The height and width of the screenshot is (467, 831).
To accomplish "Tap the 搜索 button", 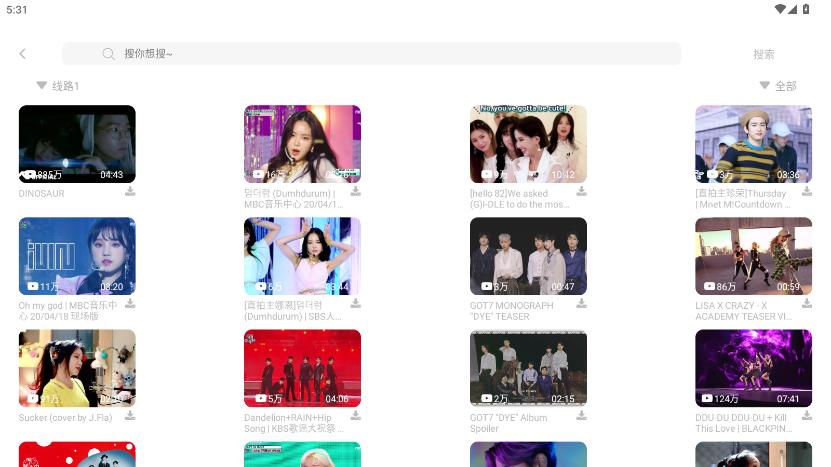I will [763, 54].
